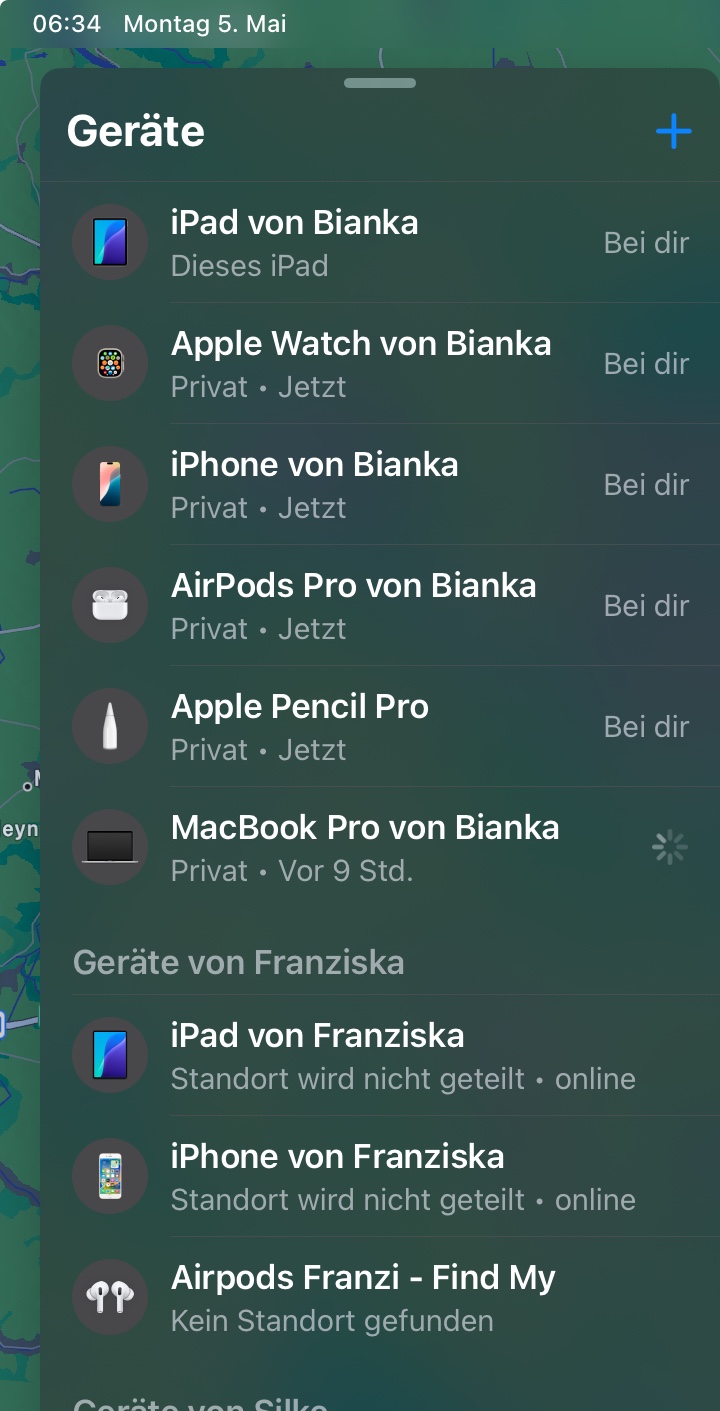Open iPhone von Franziska
The height and width of the screenshot is (1411, 720).
click(380, 1176)
